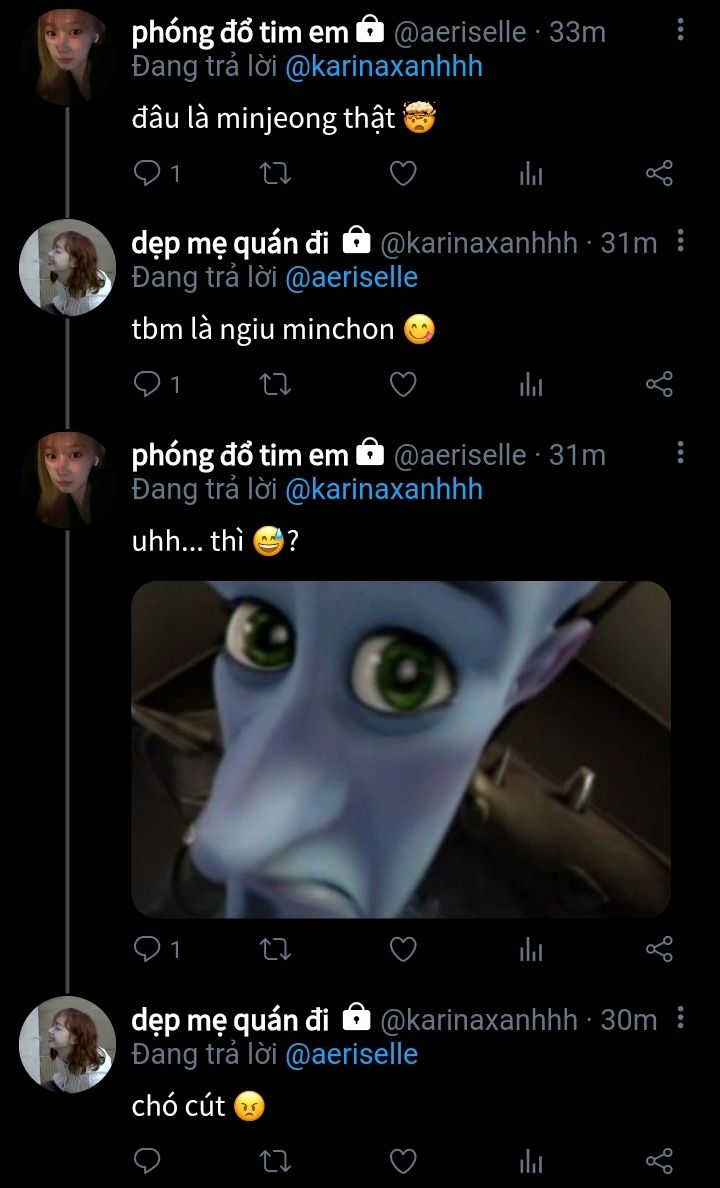Viewport: 720px width, 1188px height.
Task: Open the @aeriselle mention link in the 'tbm là ngiu minchon' tweet
Action: (x=351, y=278)
